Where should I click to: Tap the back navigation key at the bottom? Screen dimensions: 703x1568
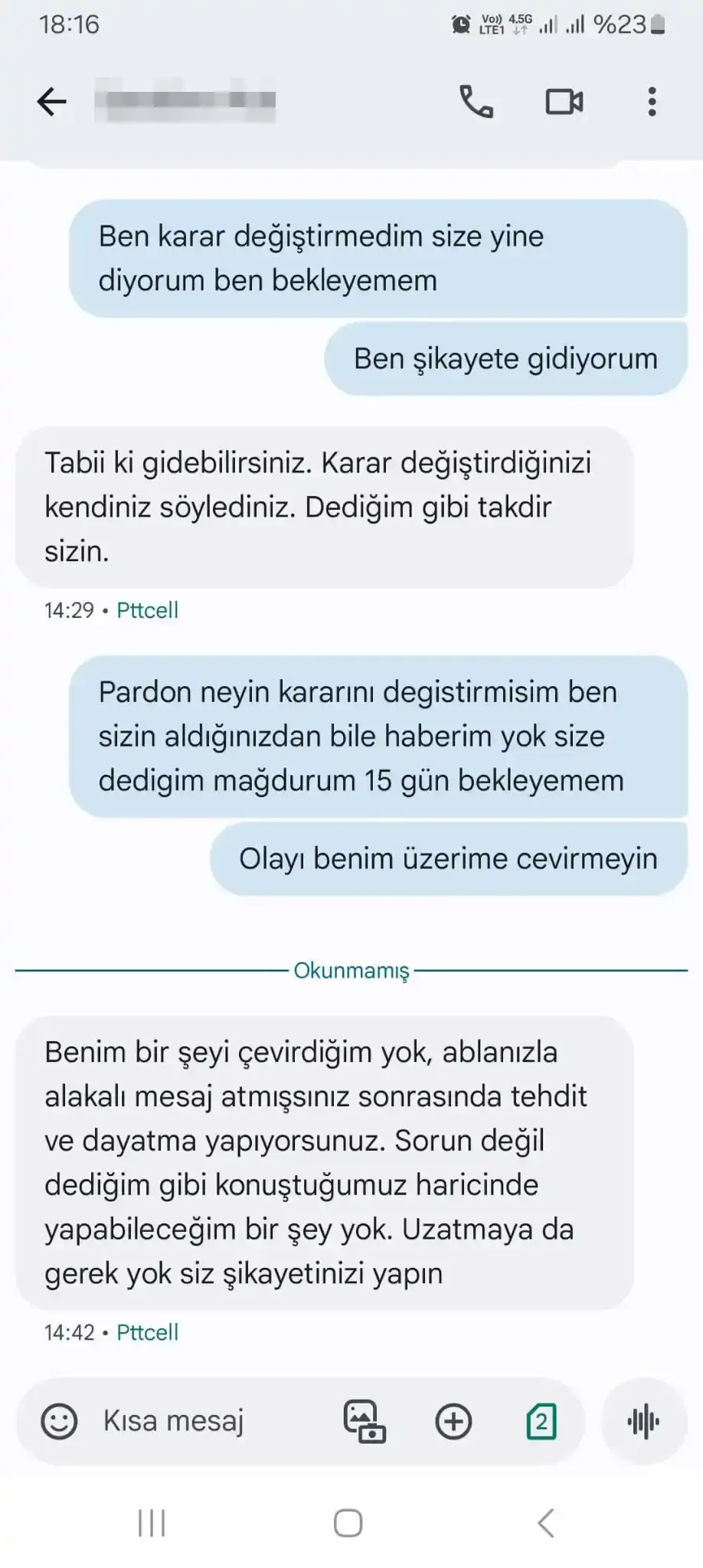[546, 1522]
